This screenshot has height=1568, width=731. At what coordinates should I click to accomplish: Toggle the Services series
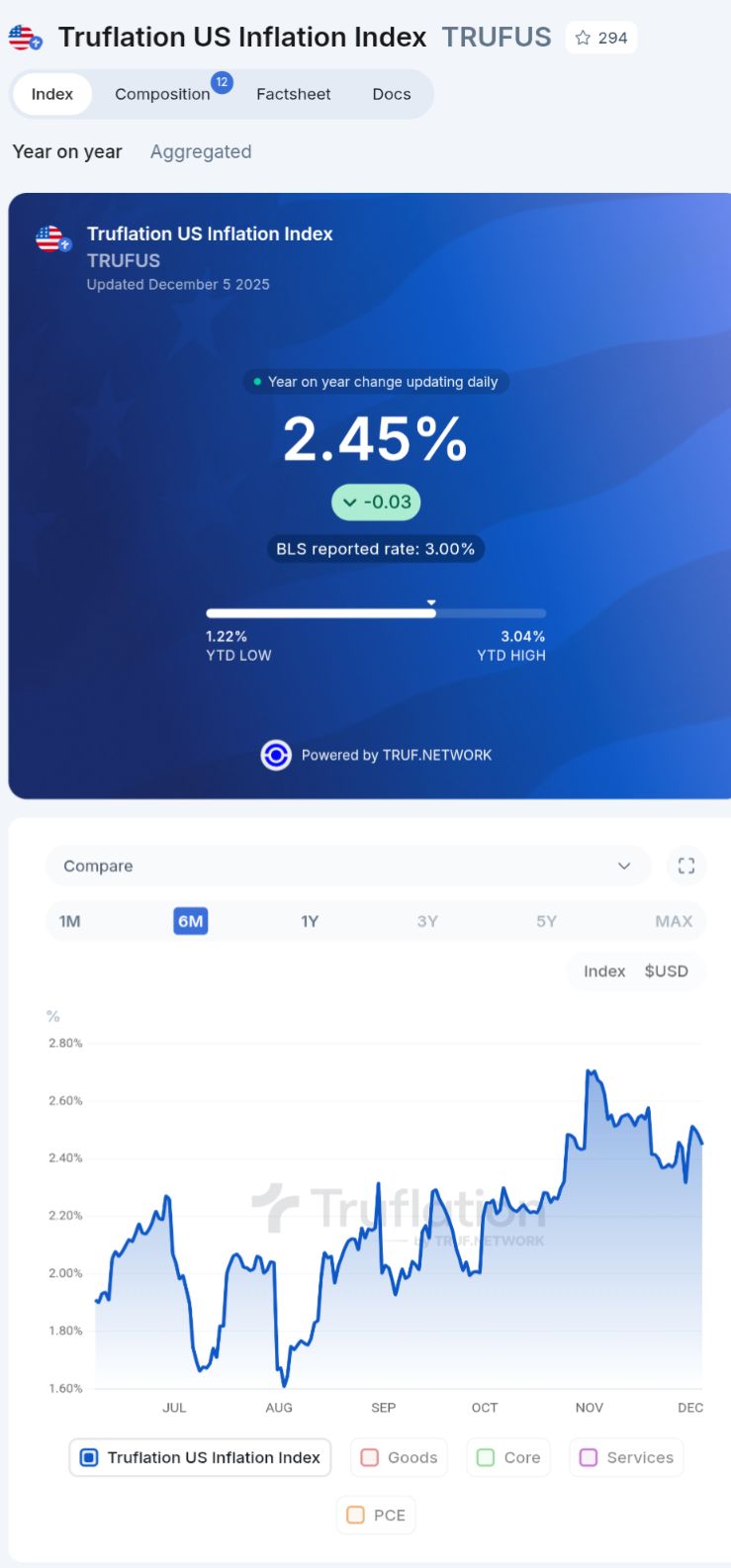[626, 1457]
